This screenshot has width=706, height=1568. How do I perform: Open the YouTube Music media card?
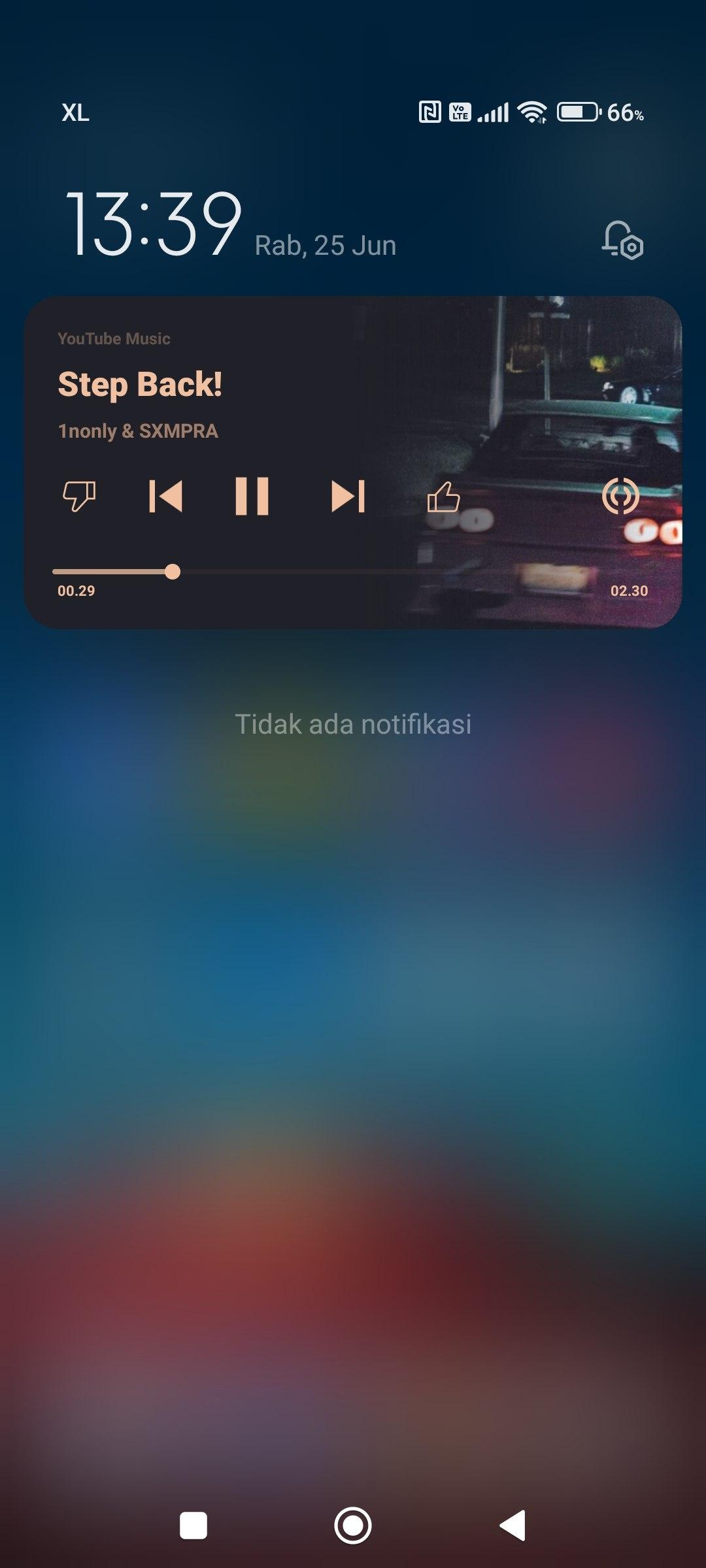tap(353, 462)
